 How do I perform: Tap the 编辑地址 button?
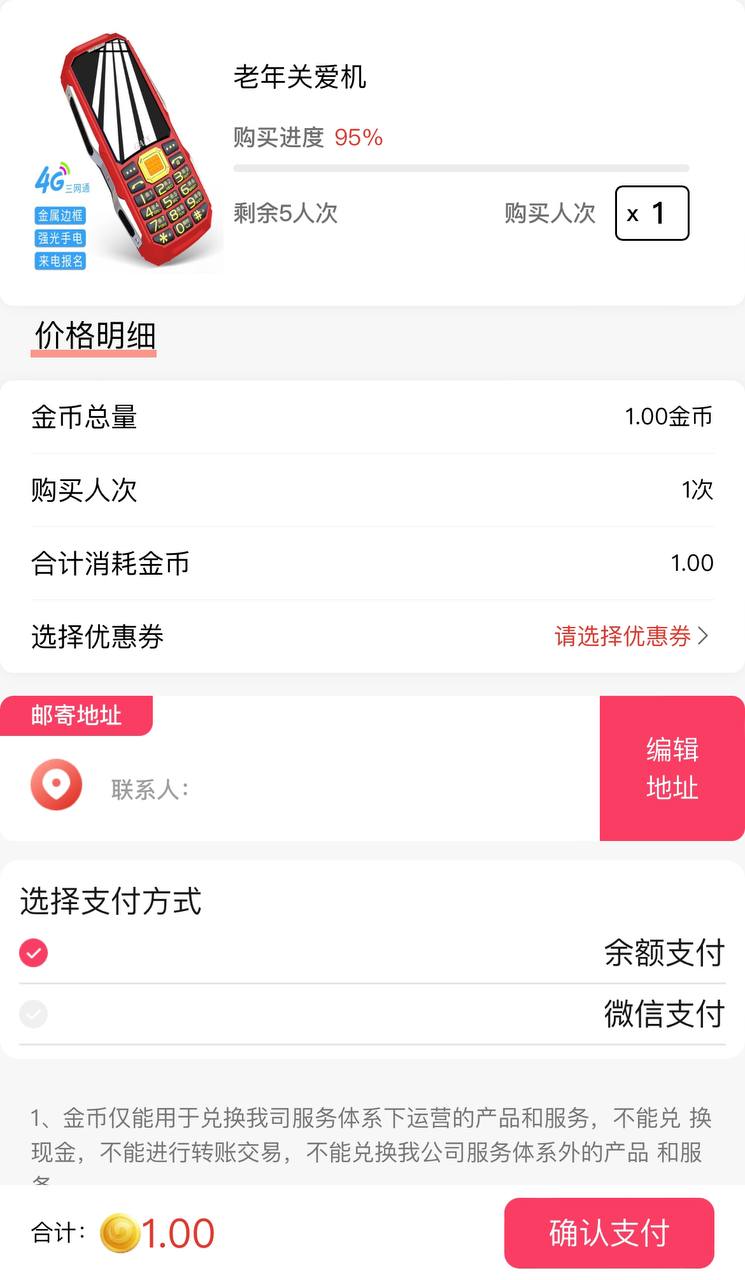[672, 768]
